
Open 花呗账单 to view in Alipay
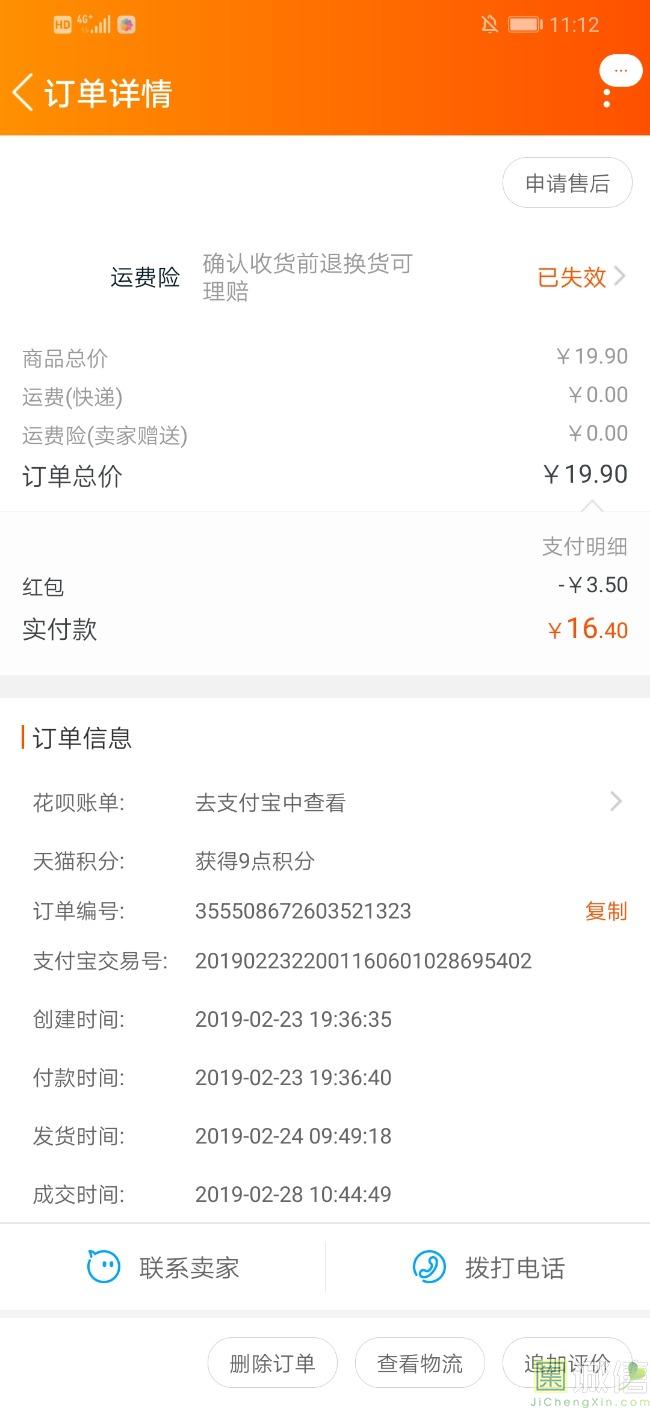(325, 802)
